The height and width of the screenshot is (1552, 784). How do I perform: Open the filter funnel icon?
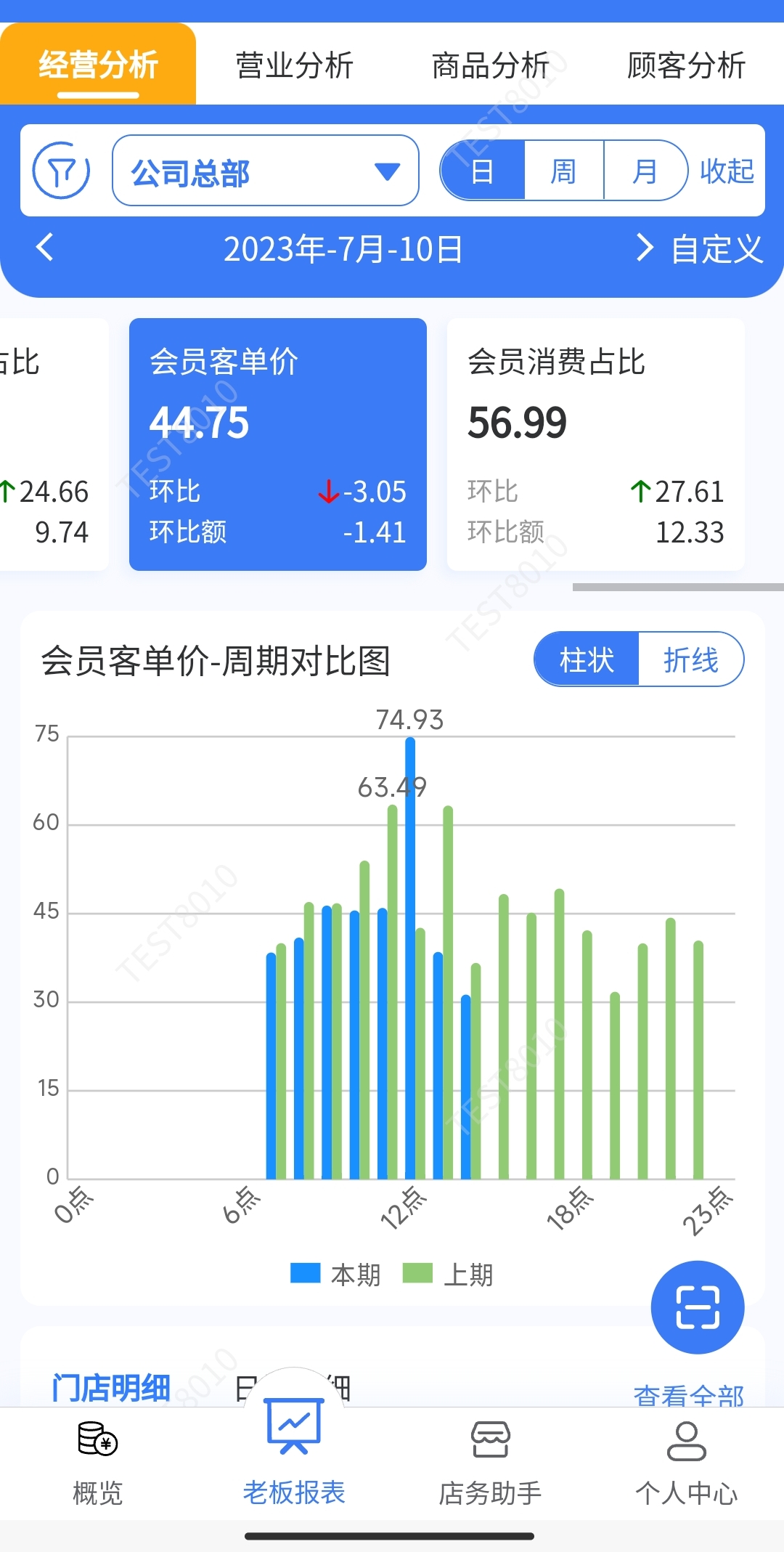coord(62,171)
